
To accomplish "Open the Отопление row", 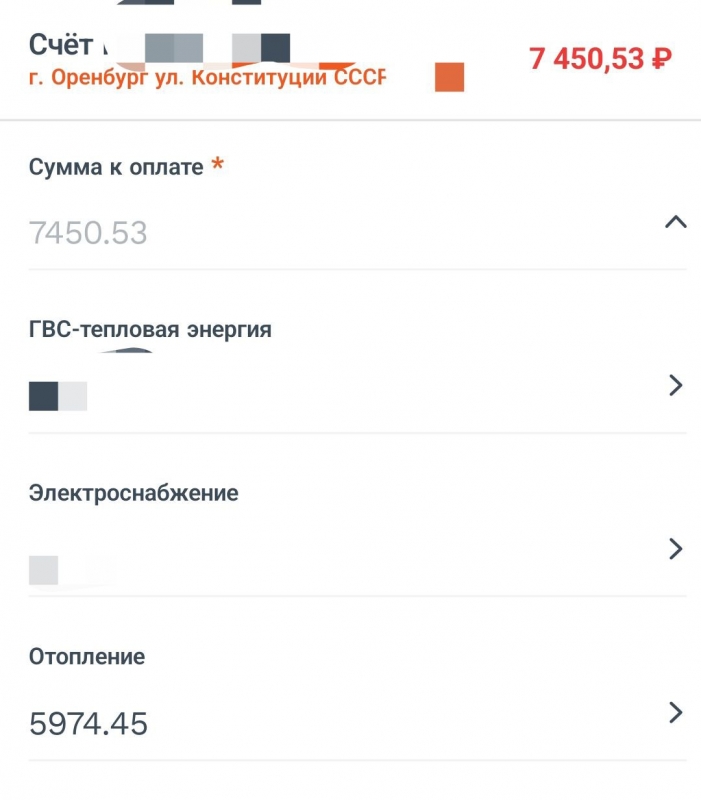I will [676, 712].
